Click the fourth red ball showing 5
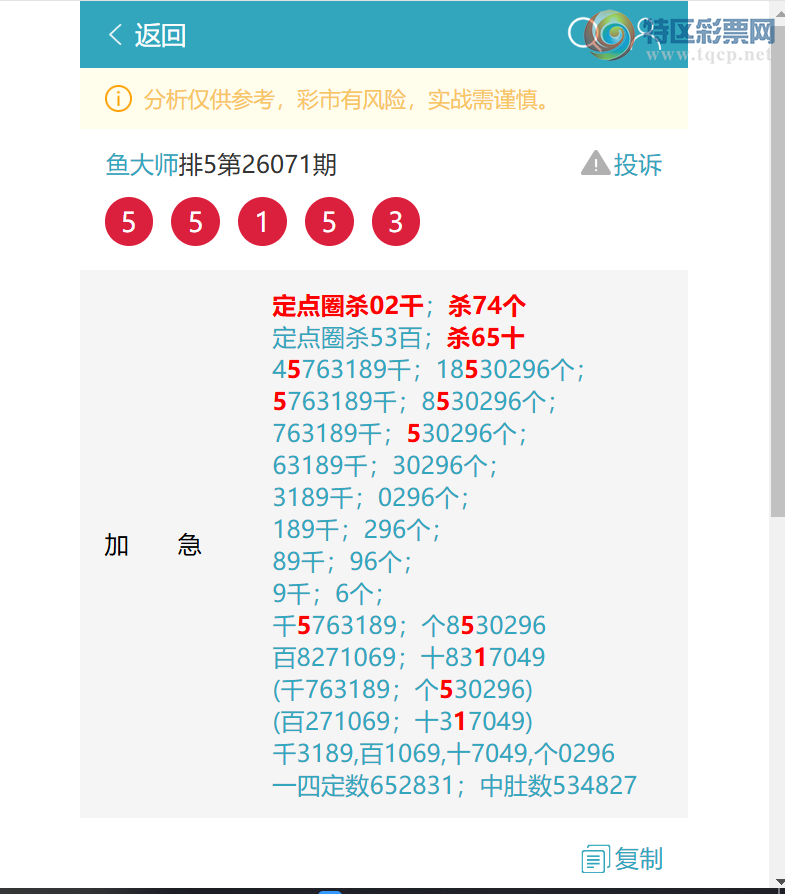The image size is (785, 894). (328, 221)
